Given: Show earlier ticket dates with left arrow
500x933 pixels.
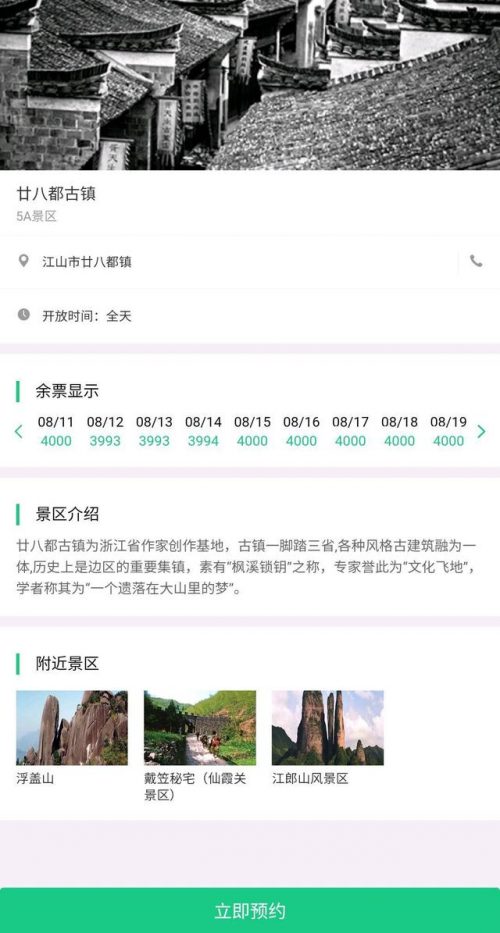Looking at the screenshot, I should 18,431.
